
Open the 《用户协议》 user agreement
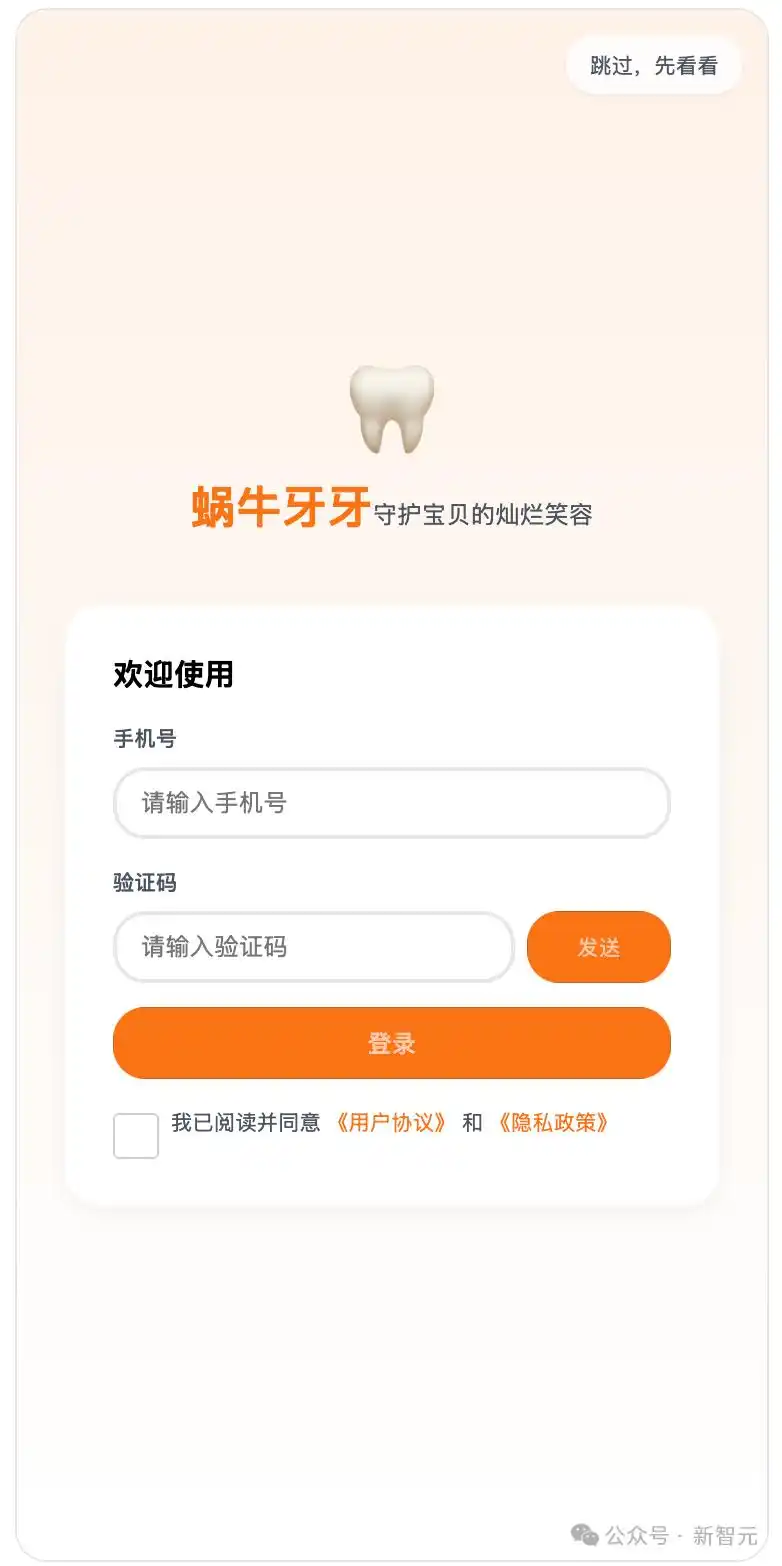tap(392, 1123)
